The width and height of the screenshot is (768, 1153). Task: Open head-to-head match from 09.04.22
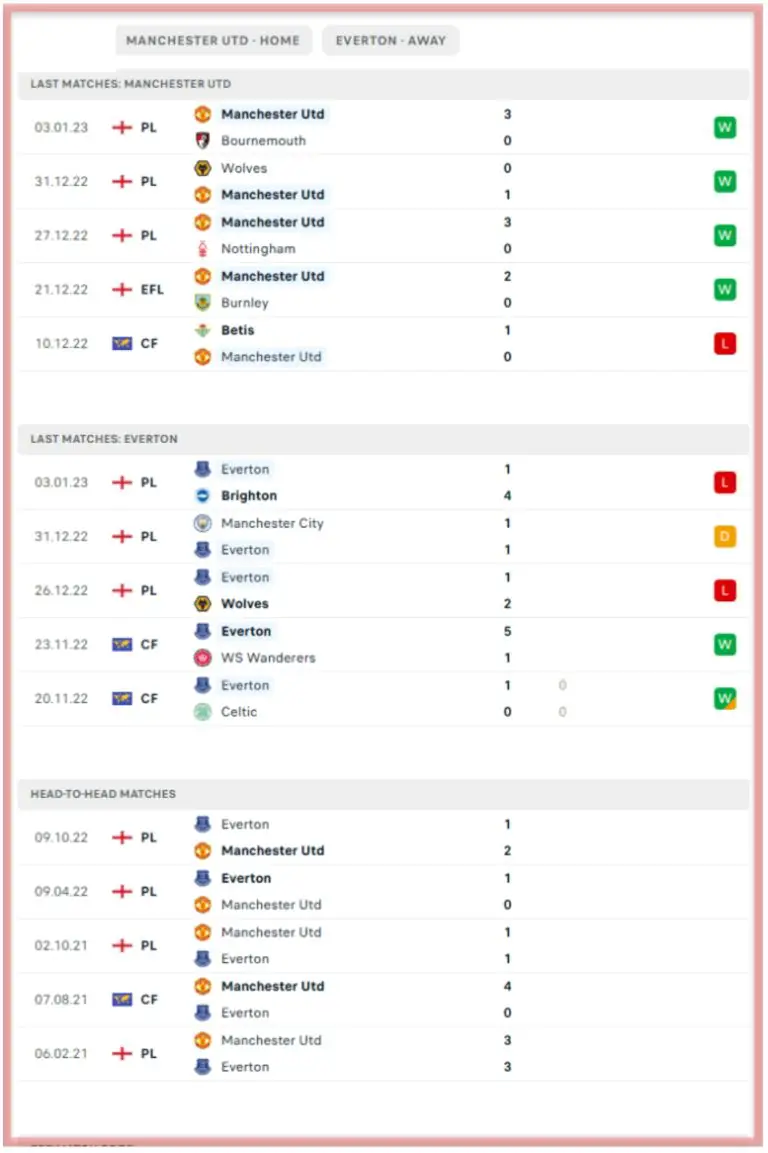click(383, 892)
